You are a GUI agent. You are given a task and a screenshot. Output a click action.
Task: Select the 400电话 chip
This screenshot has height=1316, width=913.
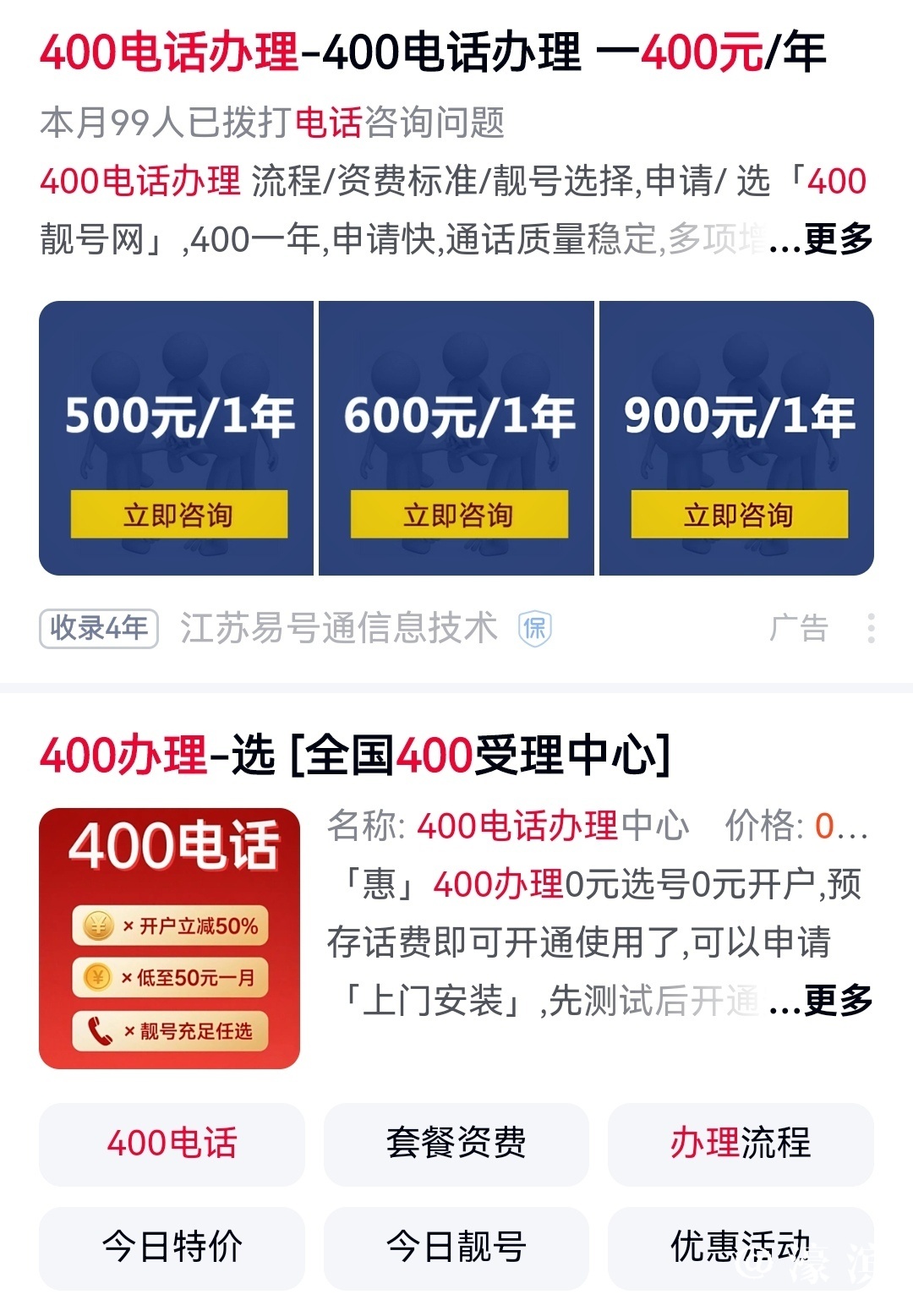click(172, 1144)
